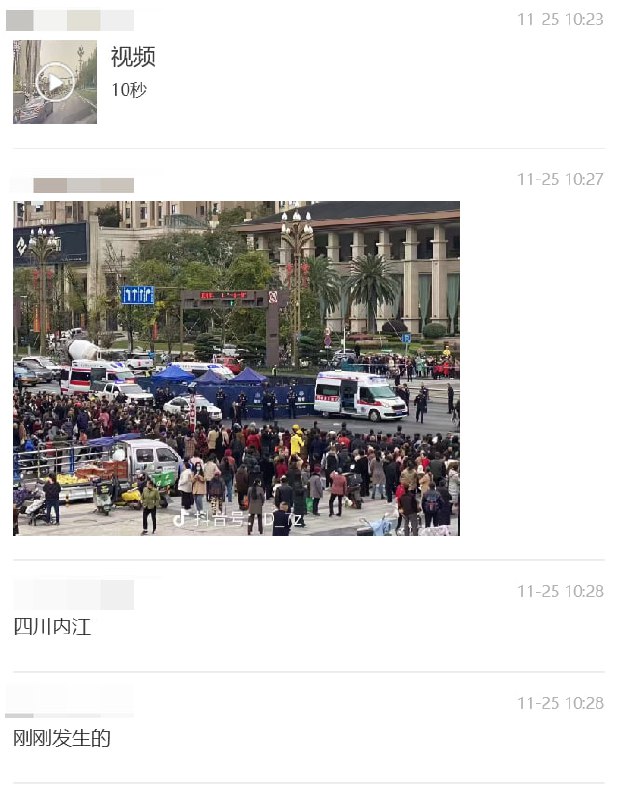The height and width of the screenshot is (800, 643).
Task: Play the 10-second video message
Action: point(55,82)
